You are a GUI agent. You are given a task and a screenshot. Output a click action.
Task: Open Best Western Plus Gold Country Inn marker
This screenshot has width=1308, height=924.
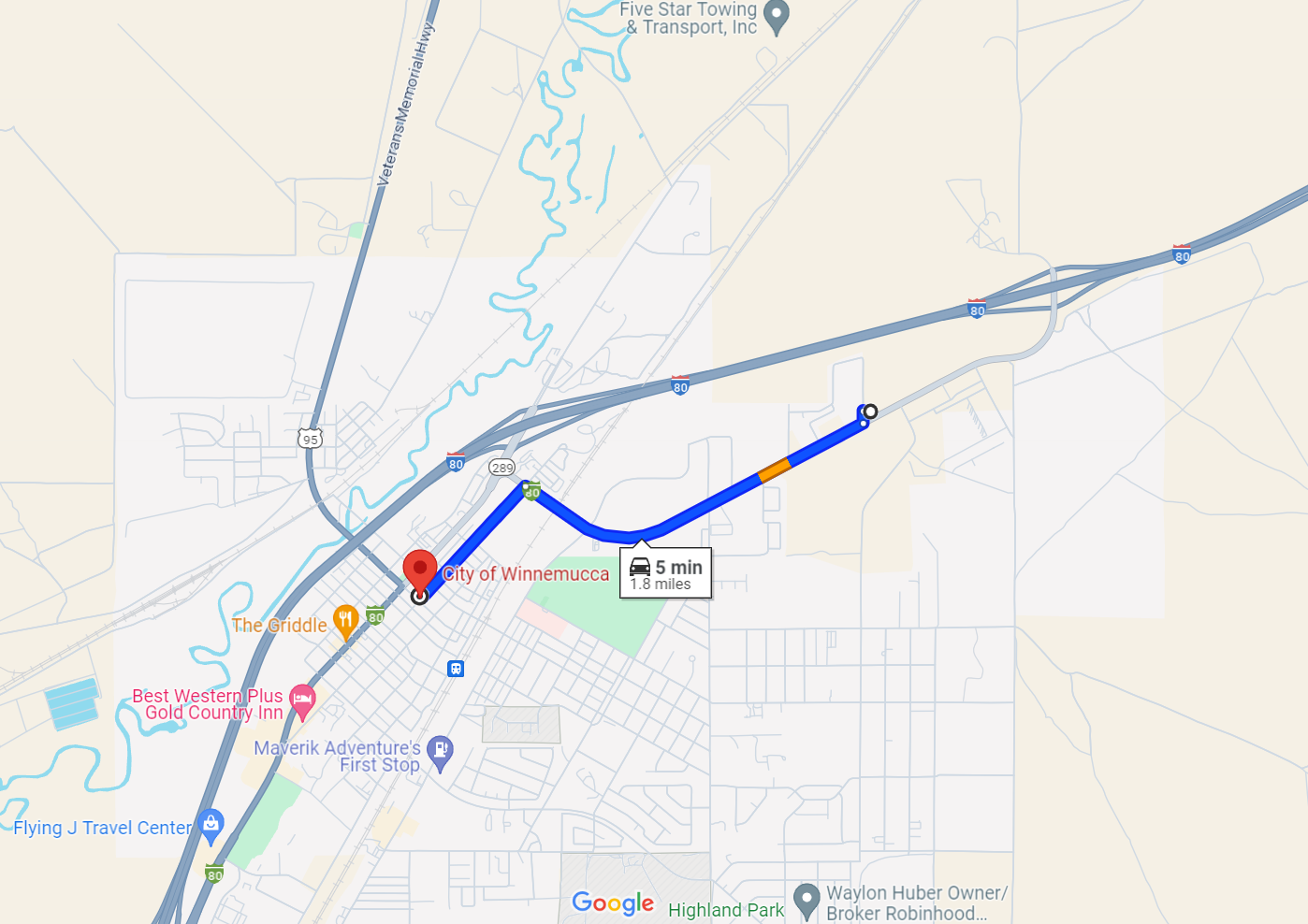coord(302,700)
